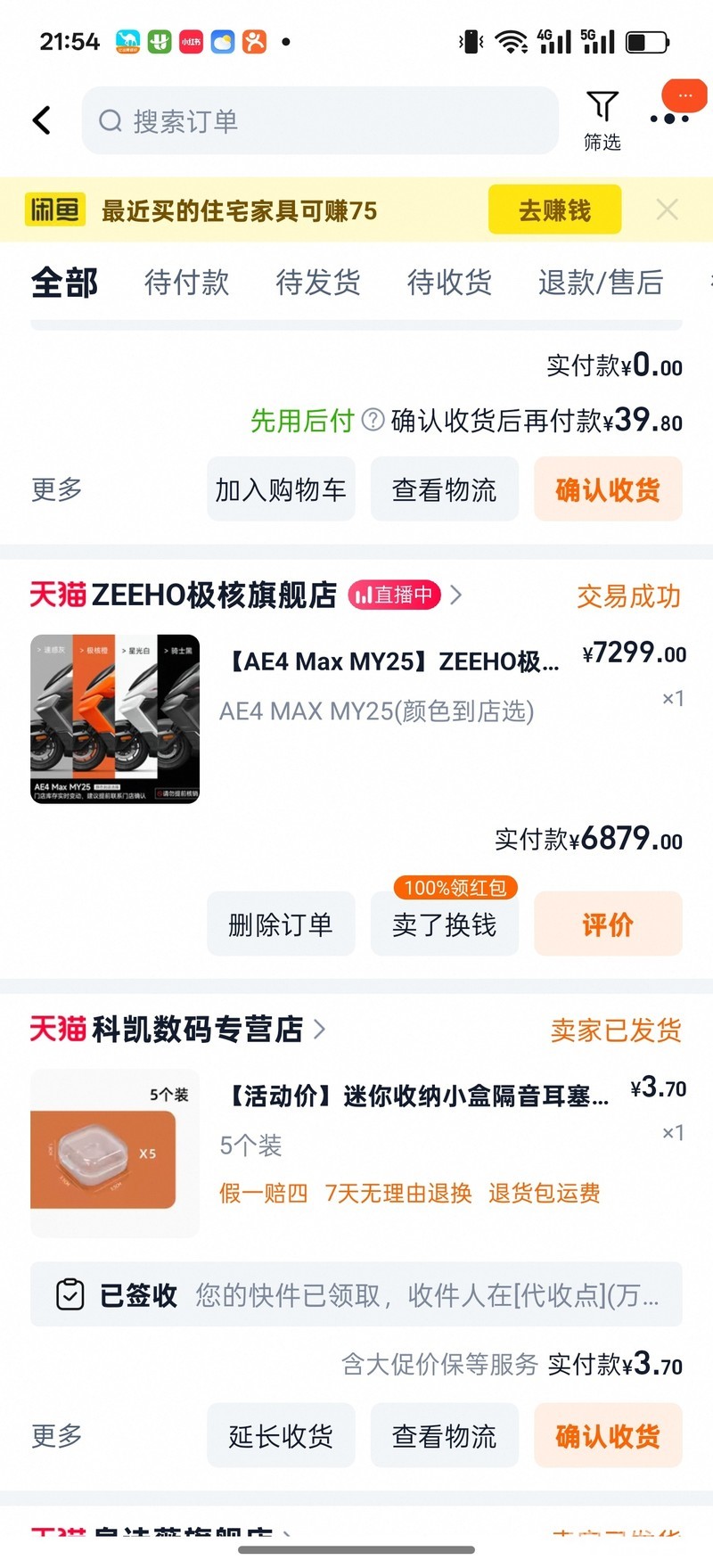Open the 先用后付 help icon
713x1568 pixels.
tap(373, 420)
